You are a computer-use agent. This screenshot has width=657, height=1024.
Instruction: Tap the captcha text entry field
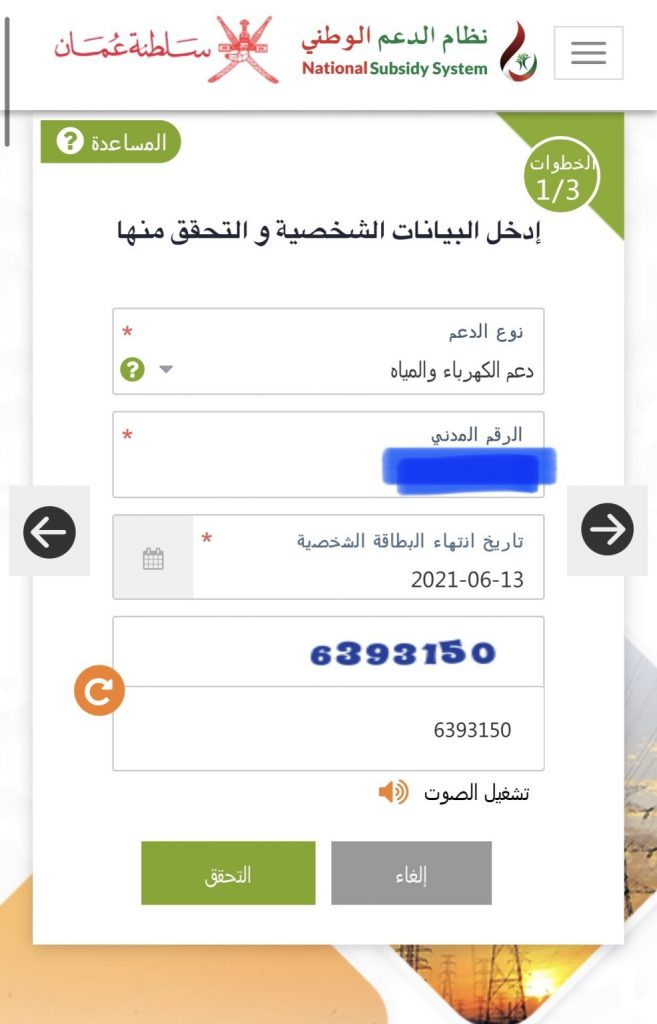tap(328, 730)
